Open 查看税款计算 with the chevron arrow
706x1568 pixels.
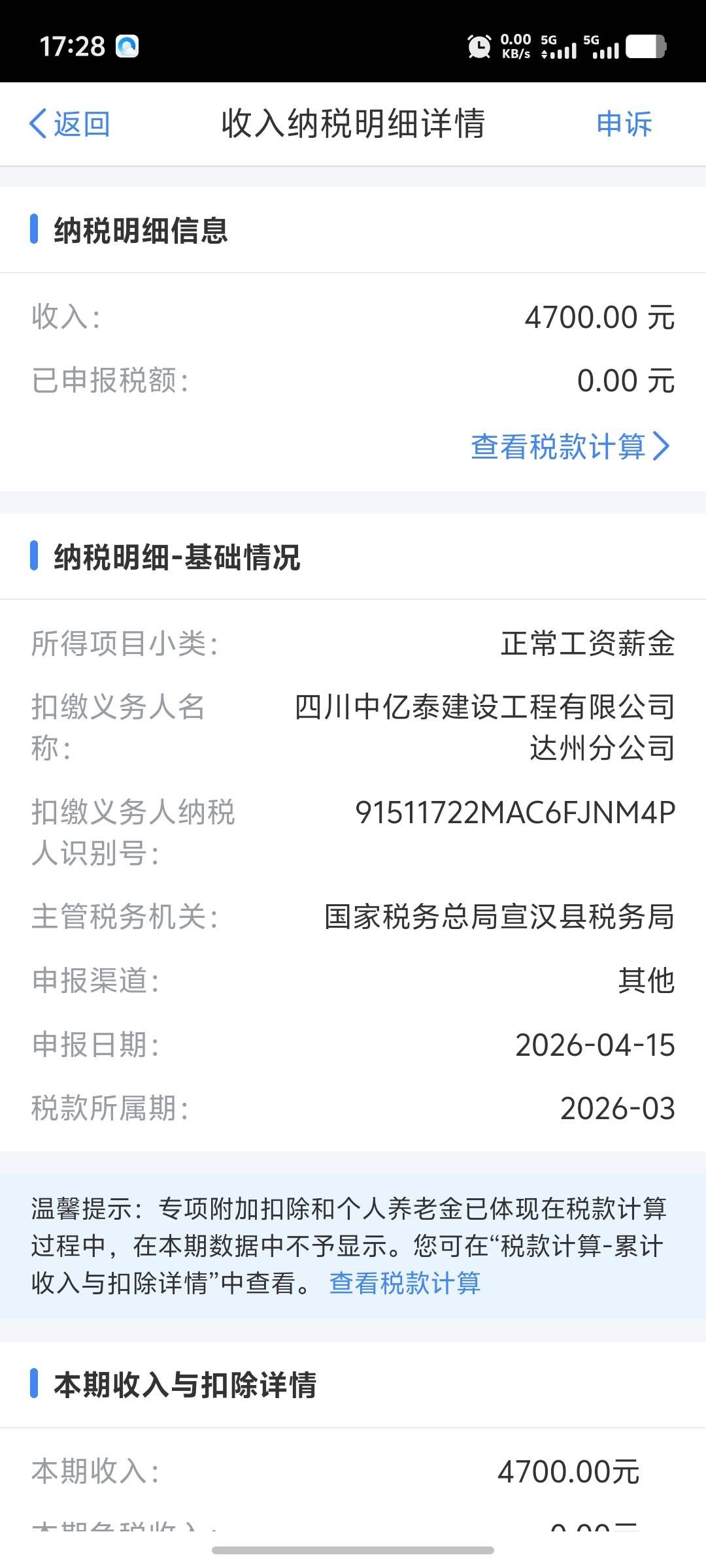(570, 447)
